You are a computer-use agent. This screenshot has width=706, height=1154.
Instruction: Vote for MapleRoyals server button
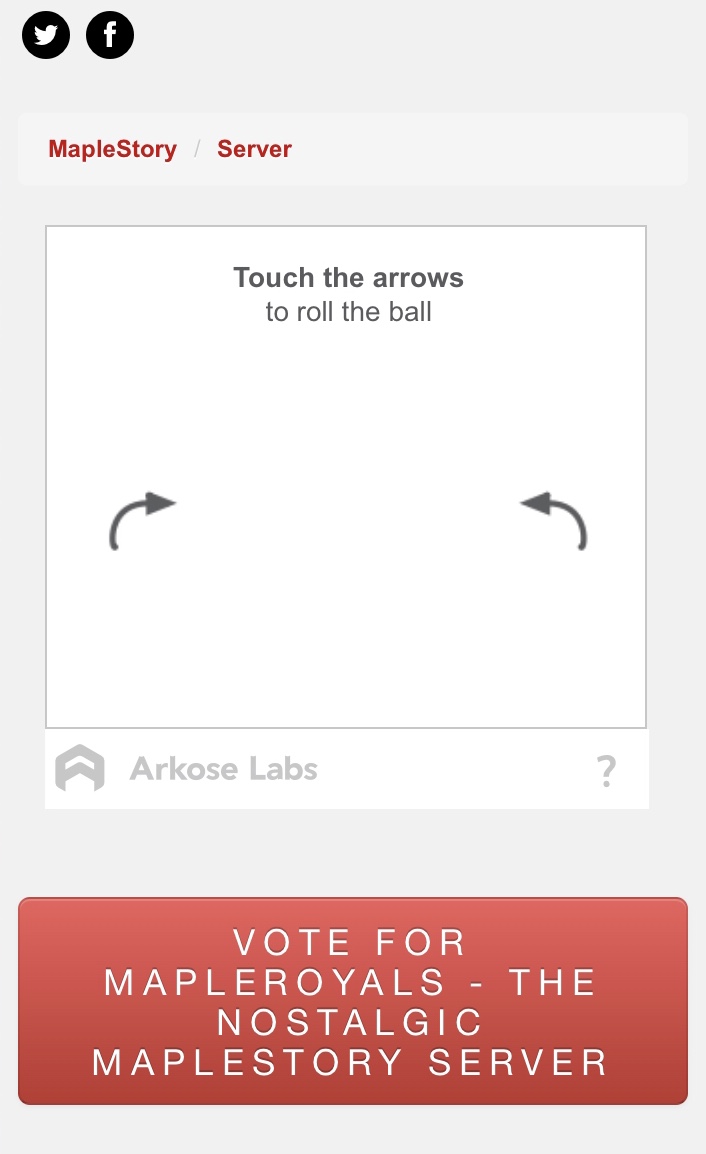point(352,1001)
